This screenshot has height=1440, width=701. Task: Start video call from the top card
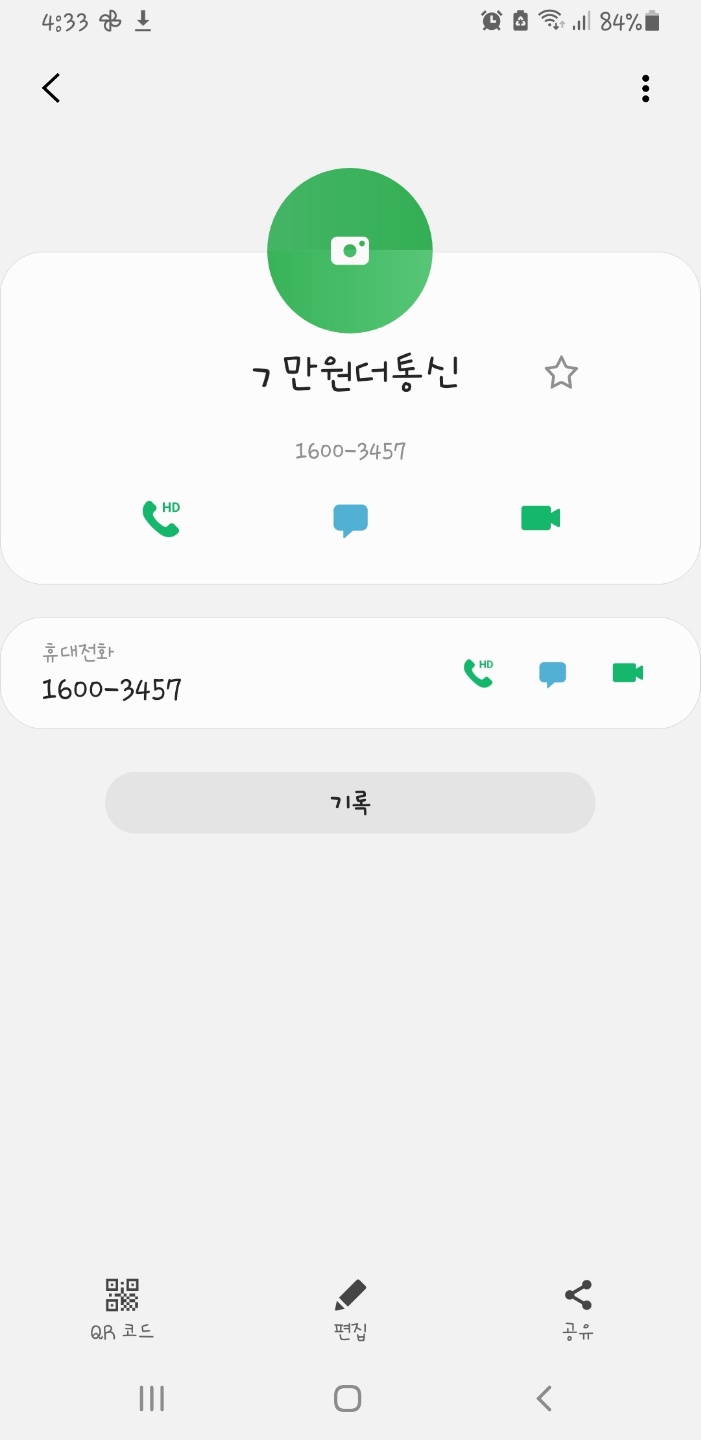click(540, 518)
